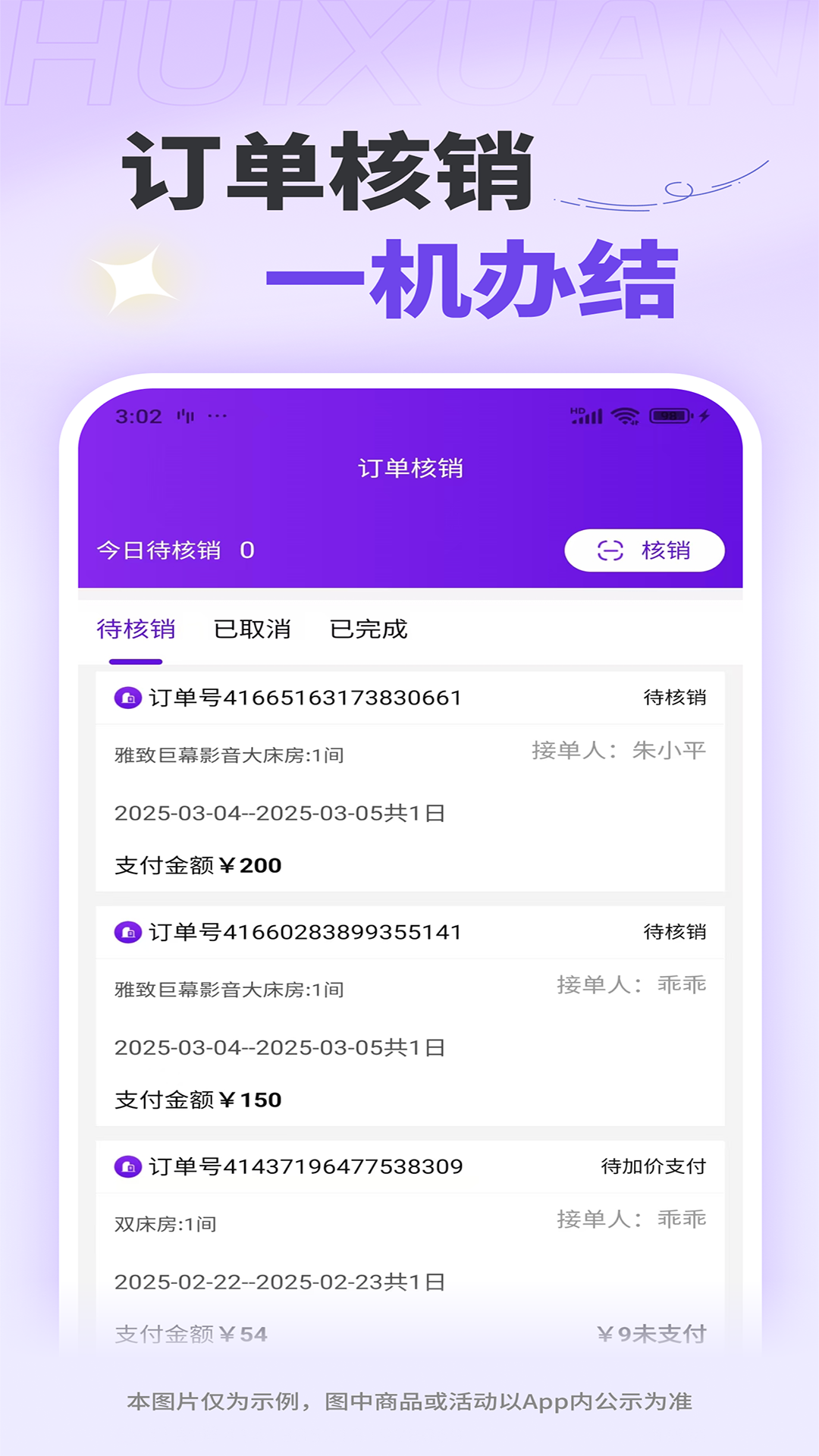Click the 待加价支付 status label on the last order
The image size is (819, 1456).
click(654, 1167)
